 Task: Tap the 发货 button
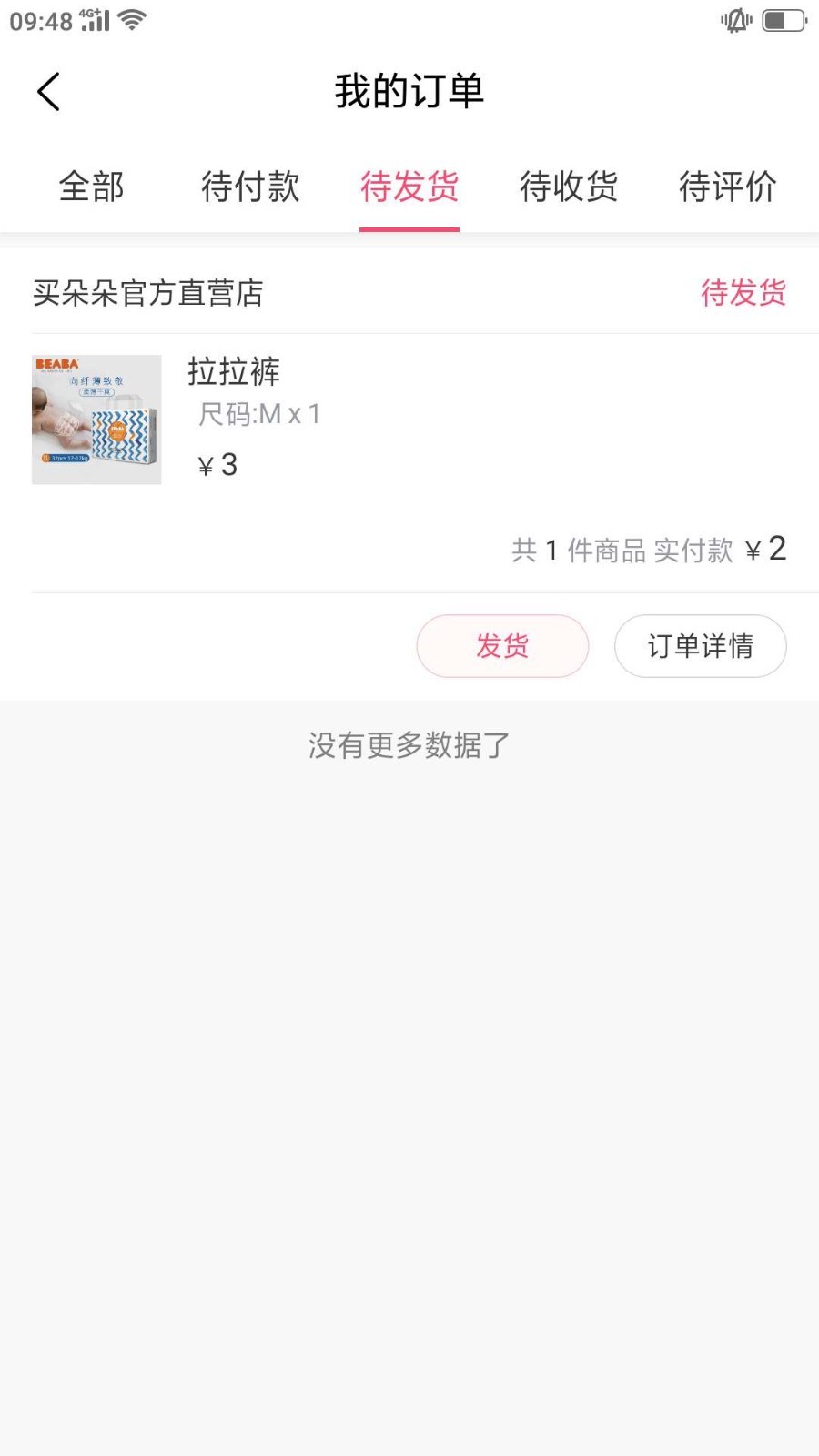(x=502, y=646)
